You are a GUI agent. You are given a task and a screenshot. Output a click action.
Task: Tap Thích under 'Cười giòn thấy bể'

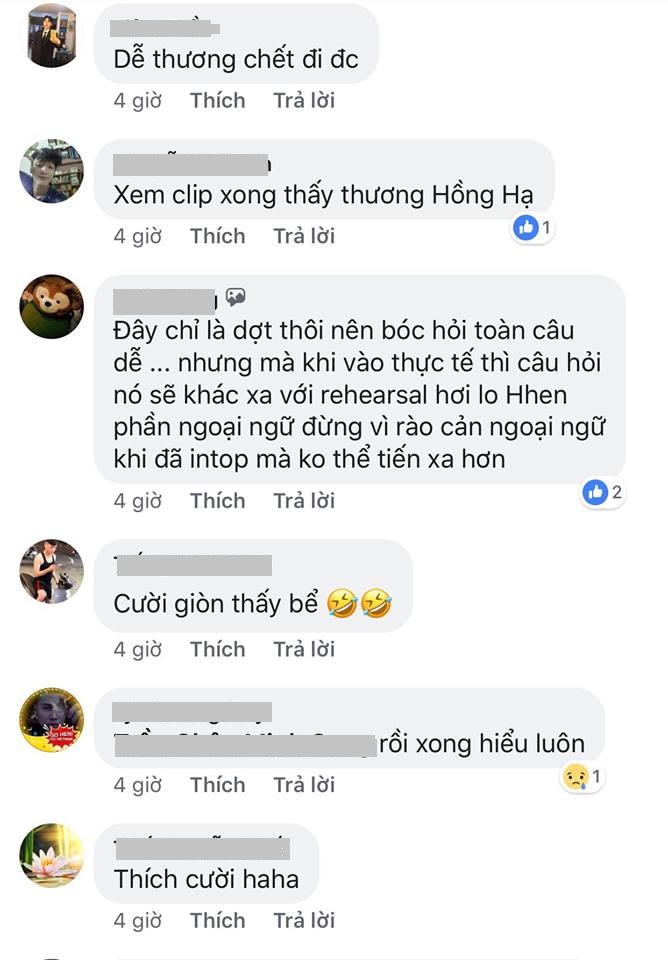click(x=217, y=649)
